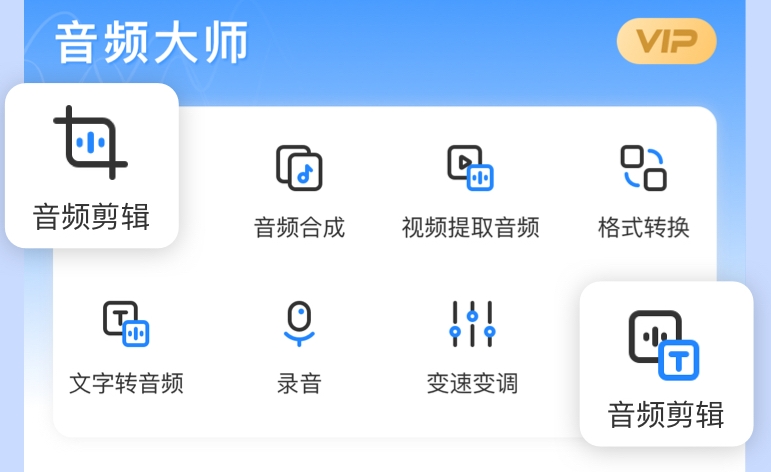
Task: Open the VIP membership badge
Action: click(x=666, y=42)
